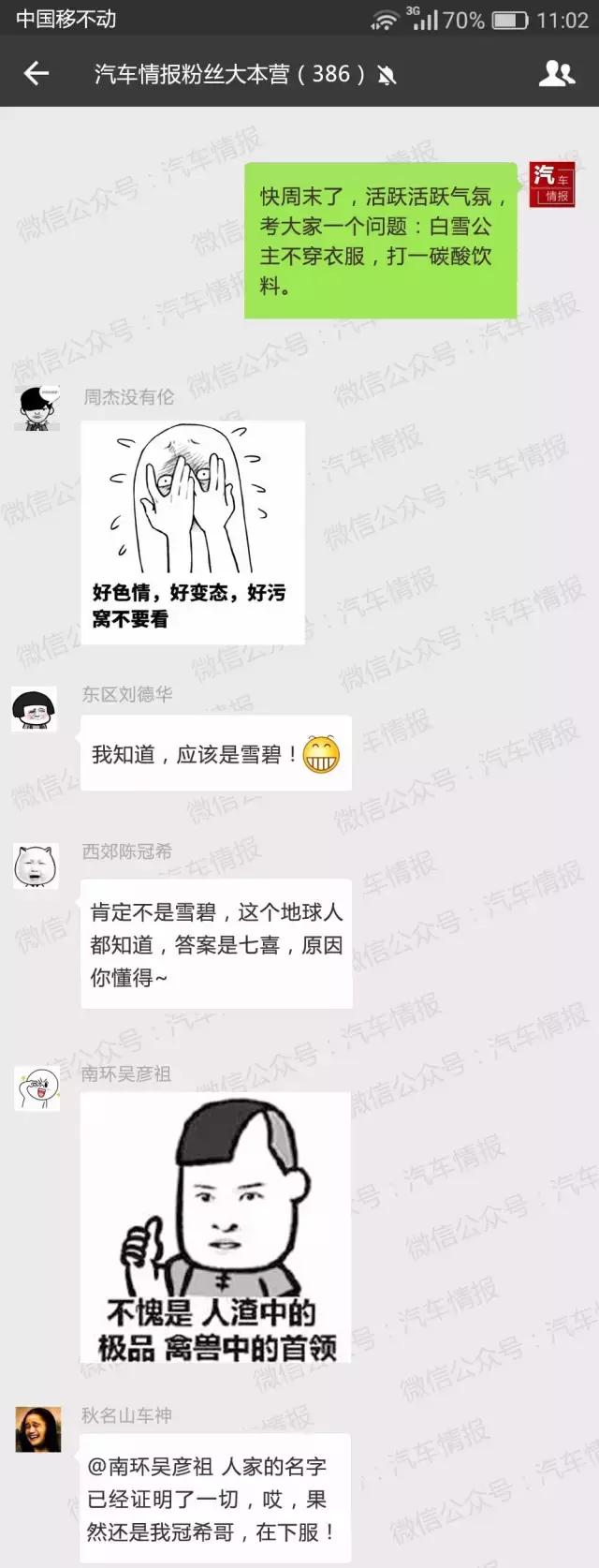The image size is (599, 1568).
Task: View the thumbs-up meme image from 南环吴彦祖
Action: [215, 1227]
